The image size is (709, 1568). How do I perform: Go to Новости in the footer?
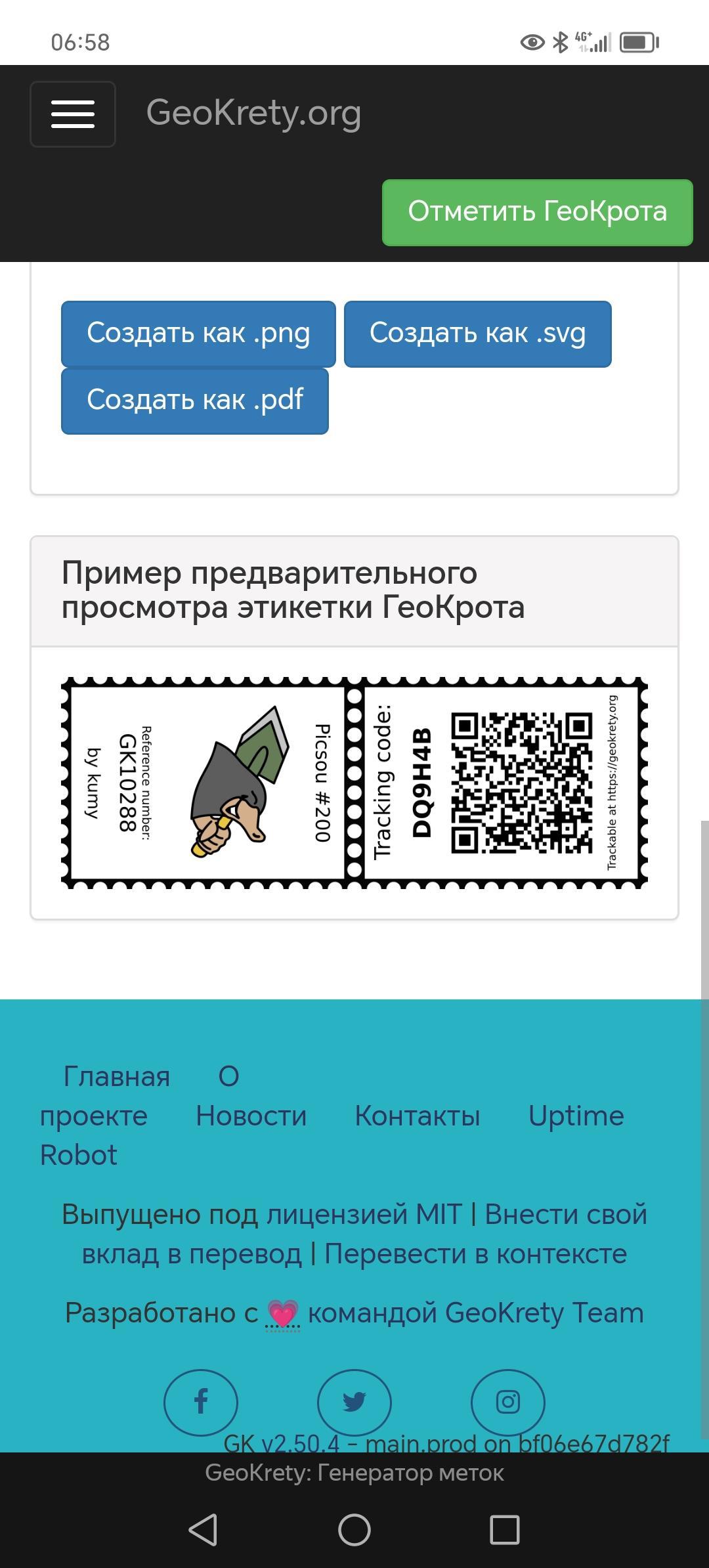coord(251,1116)
